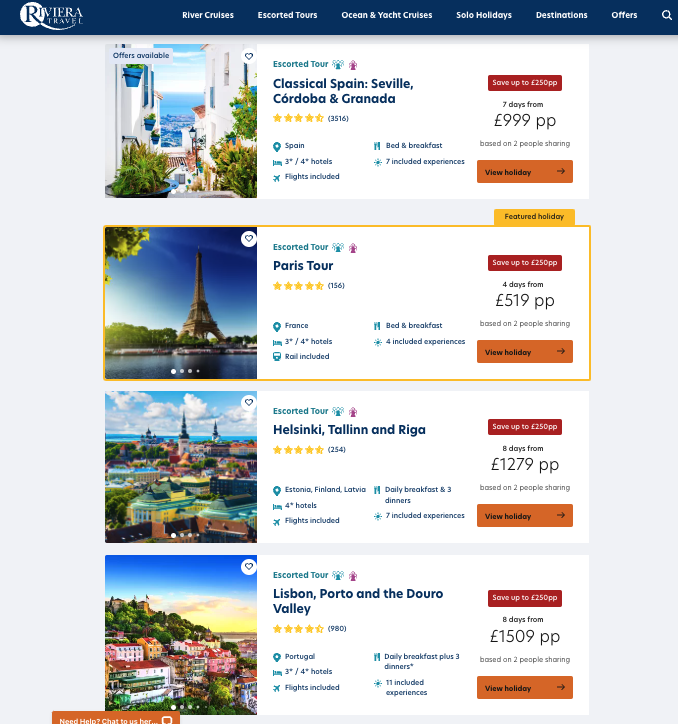Go to Offers page

624,15
